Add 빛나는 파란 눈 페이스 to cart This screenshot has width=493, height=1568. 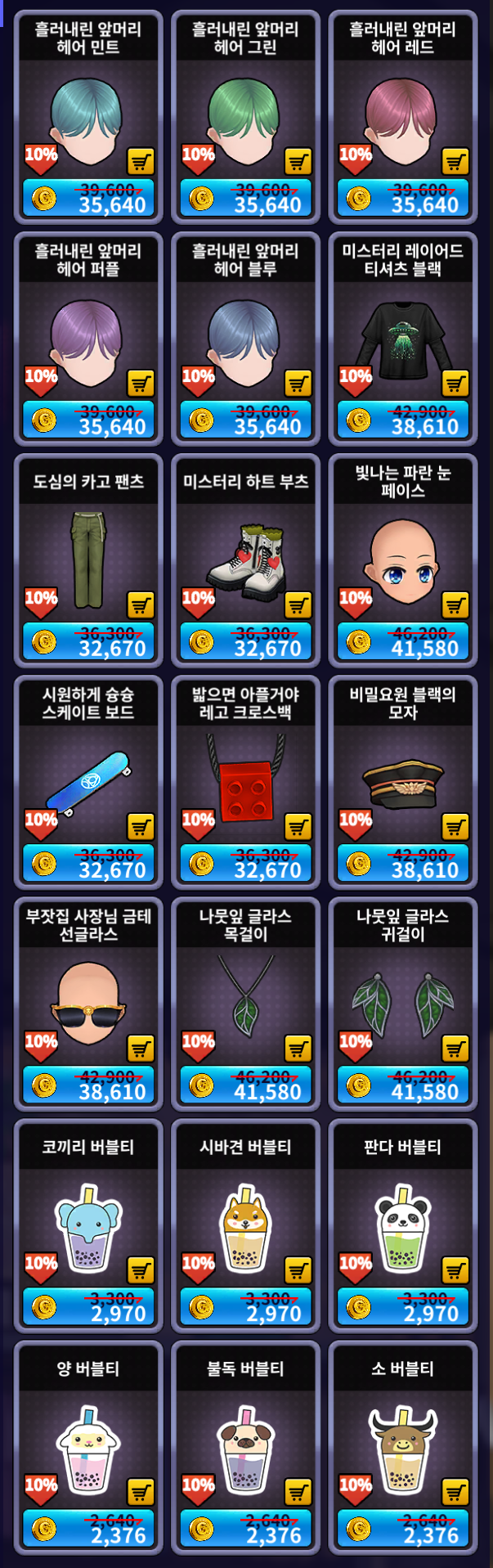pos(455,605)
